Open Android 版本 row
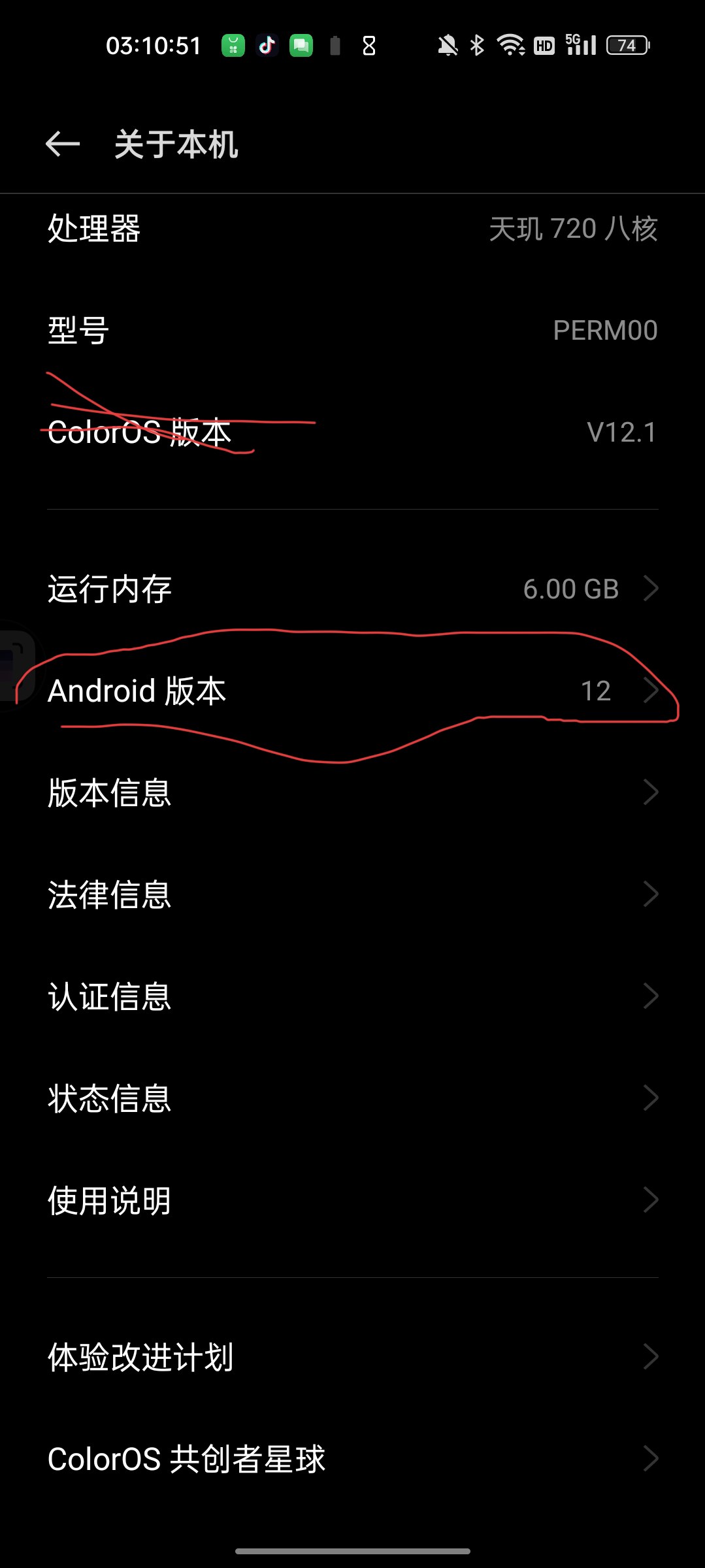Screen dimensions: 705x1568 (x=353, y=691)
